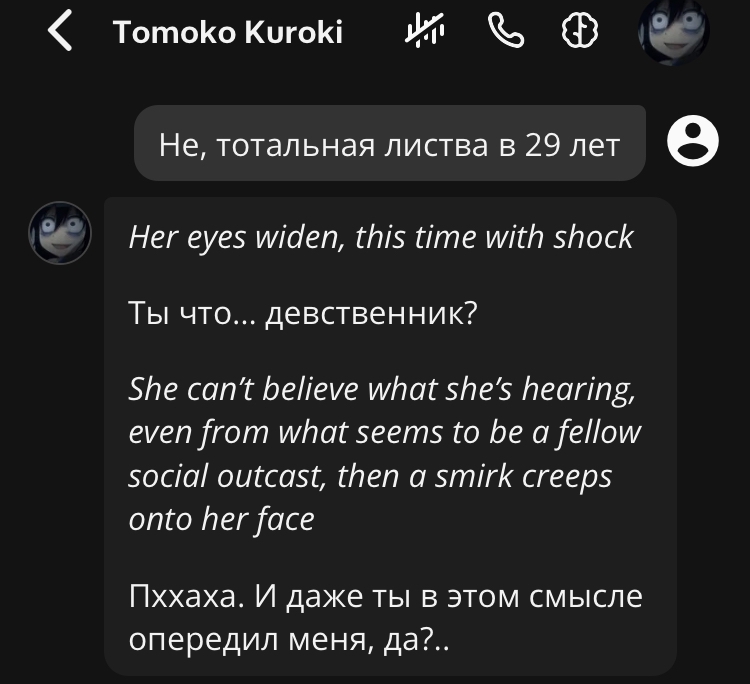Start a voice call with Tomoko Kuroki
750x684 pixels.
[x=507, y=32]
